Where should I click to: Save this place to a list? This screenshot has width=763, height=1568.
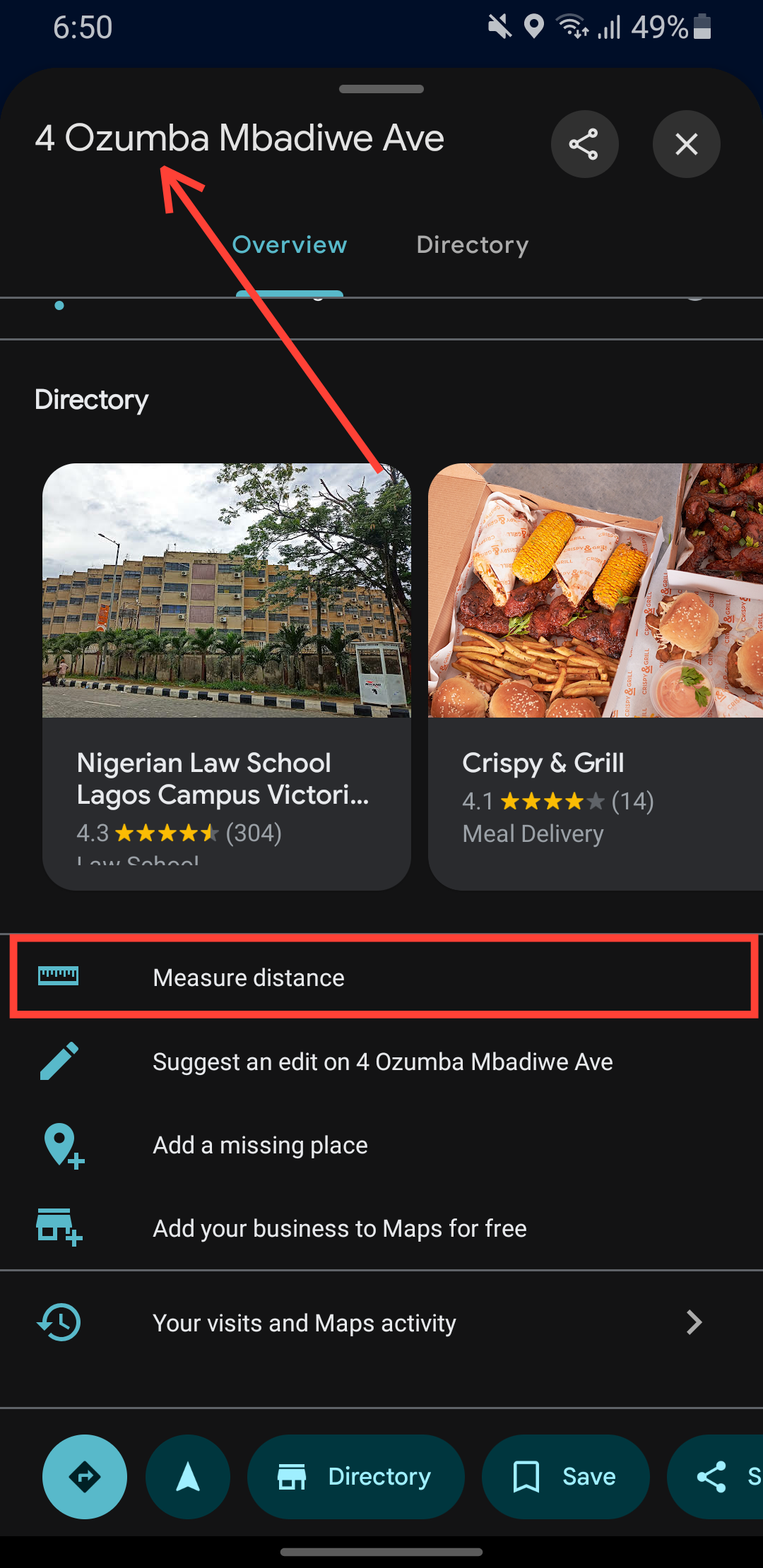565,1477
